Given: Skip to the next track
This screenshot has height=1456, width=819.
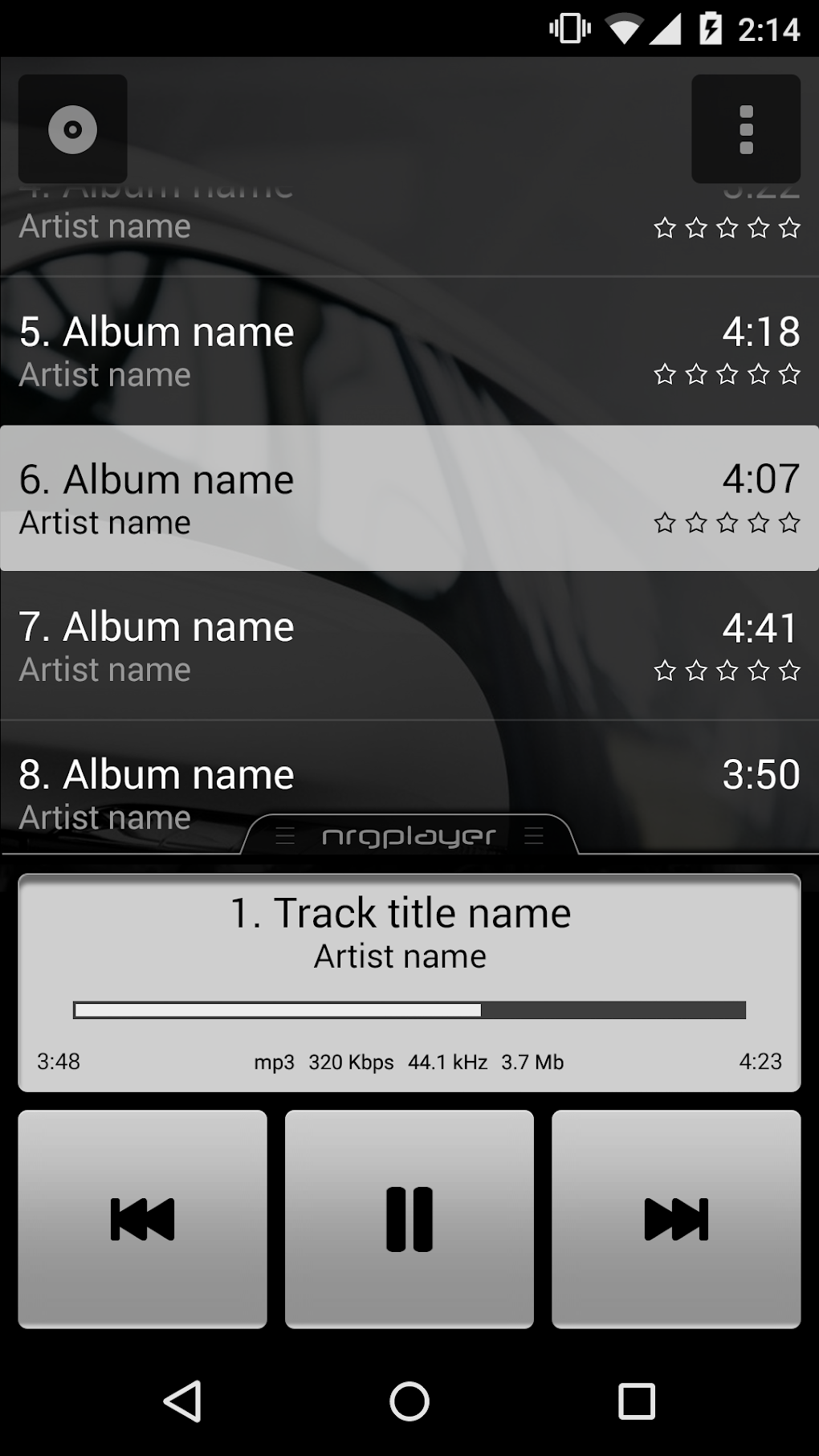Looking at the screenshot, I should tap(676, 1219).
